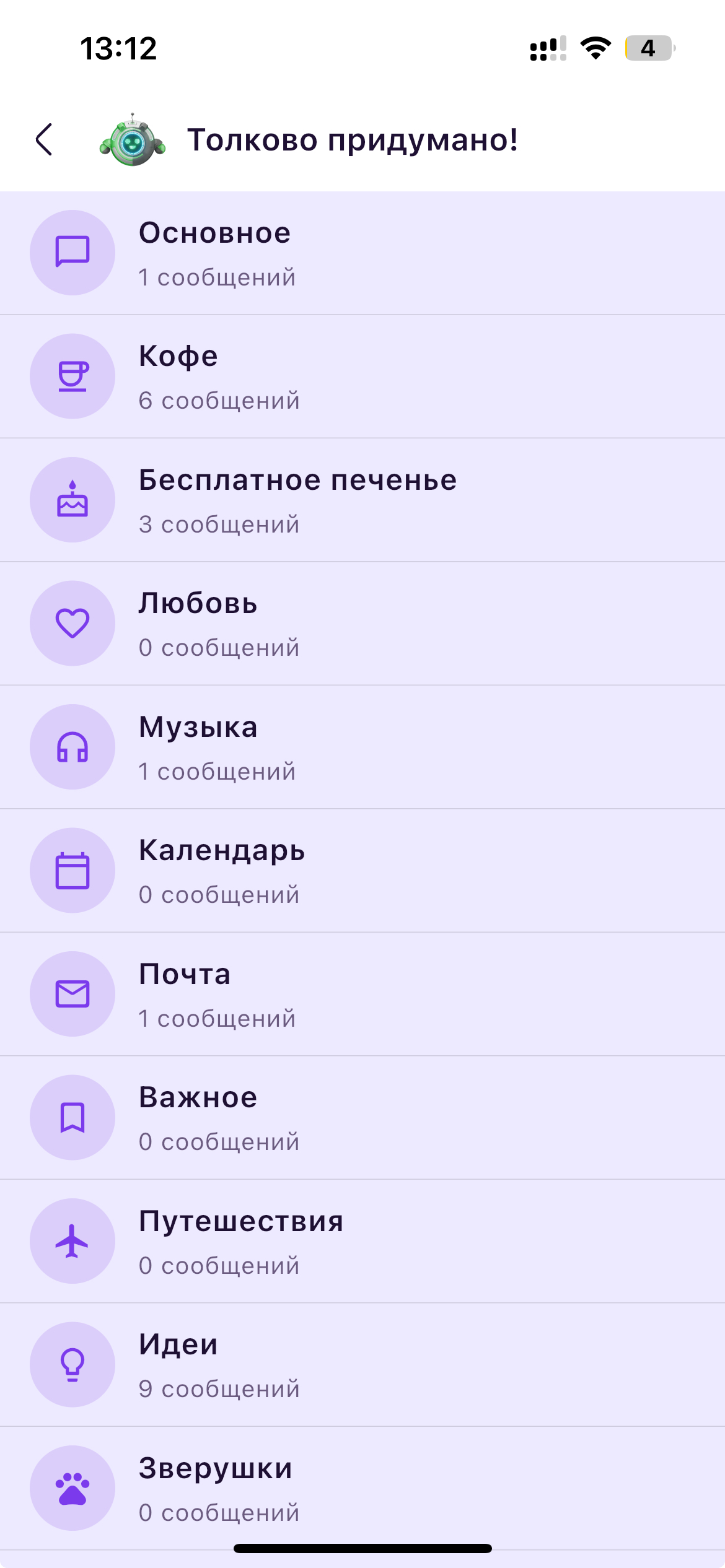Viewport: 725px width, 1568px height.
Task: Select the heart icon of Любовь topic
Action: pyautogui.click(x=72, y=623)
